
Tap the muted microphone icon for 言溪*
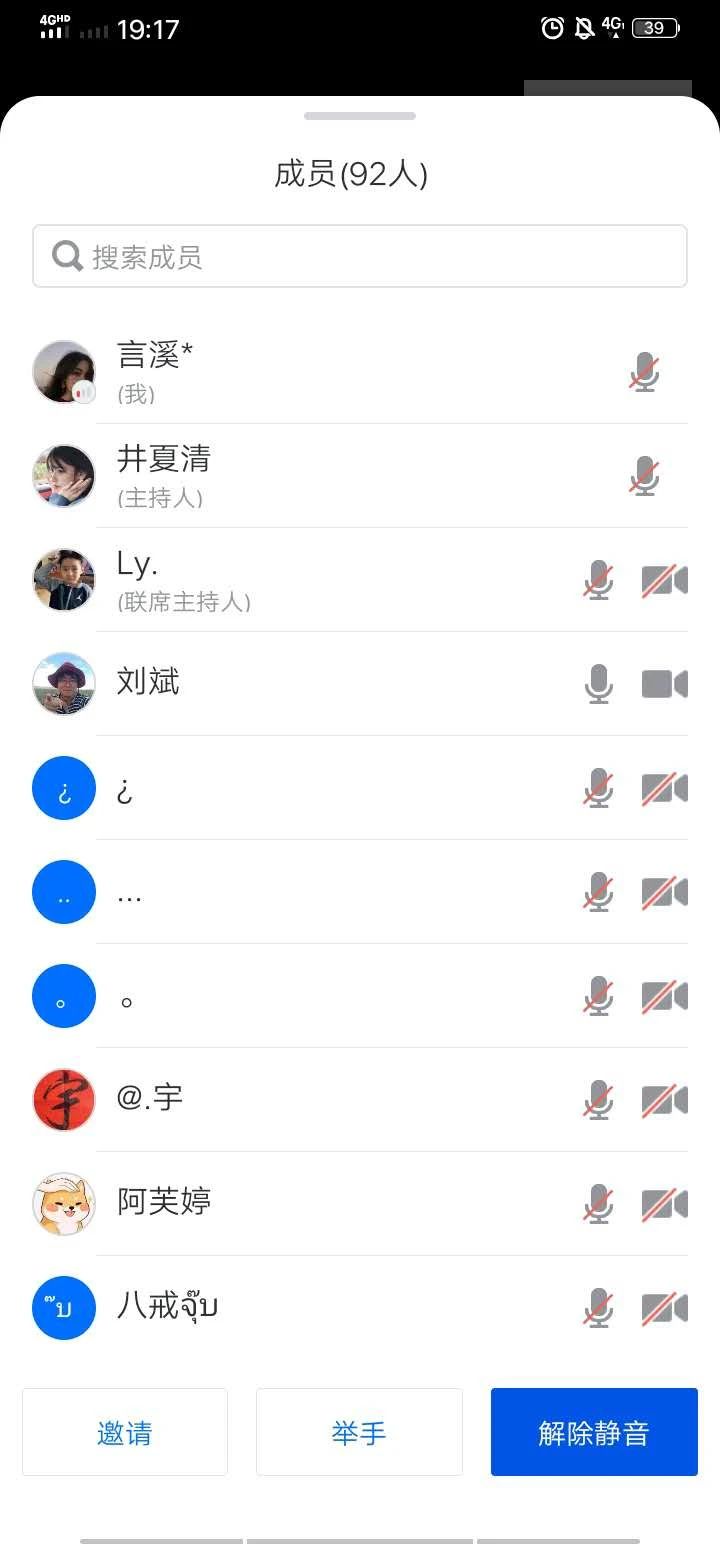[645, 372]
